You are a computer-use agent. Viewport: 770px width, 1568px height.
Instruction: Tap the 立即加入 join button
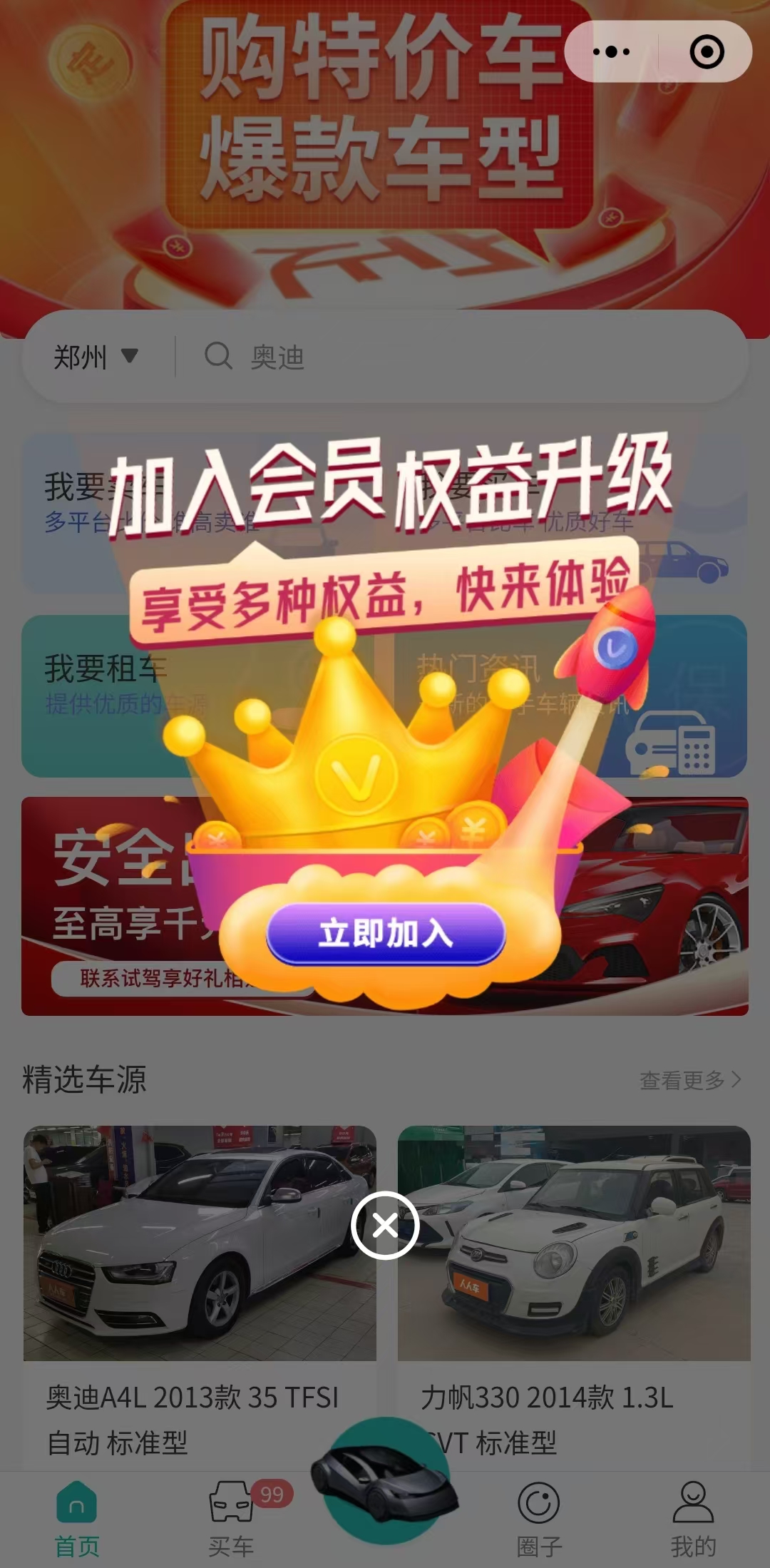point(386,933)
